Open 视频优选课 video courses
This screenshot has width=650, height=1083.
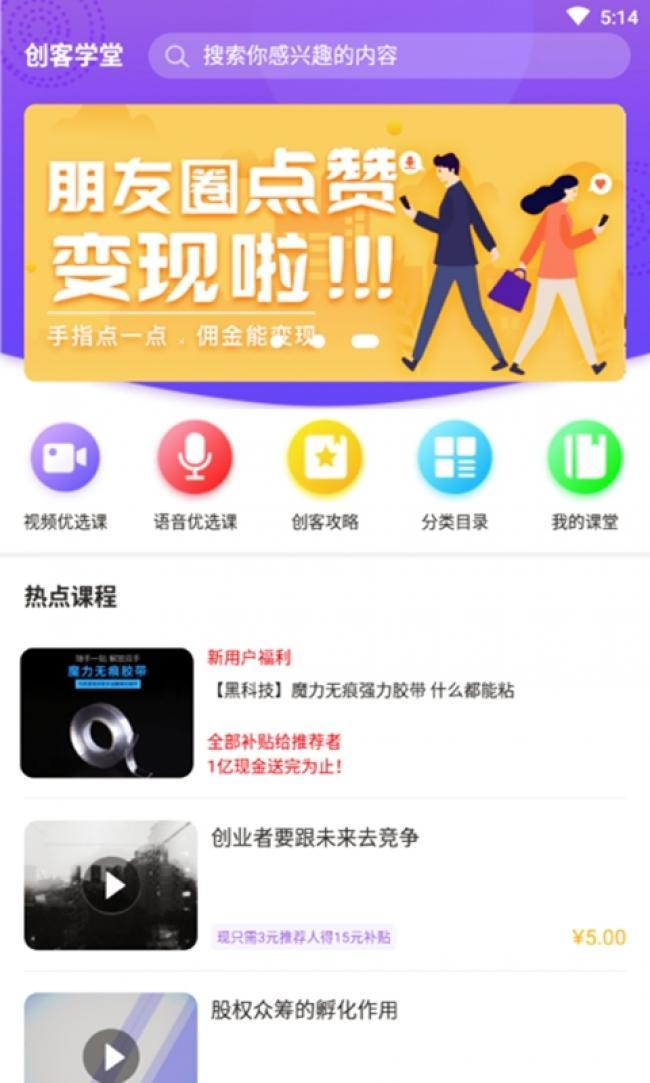pos(66,477)
